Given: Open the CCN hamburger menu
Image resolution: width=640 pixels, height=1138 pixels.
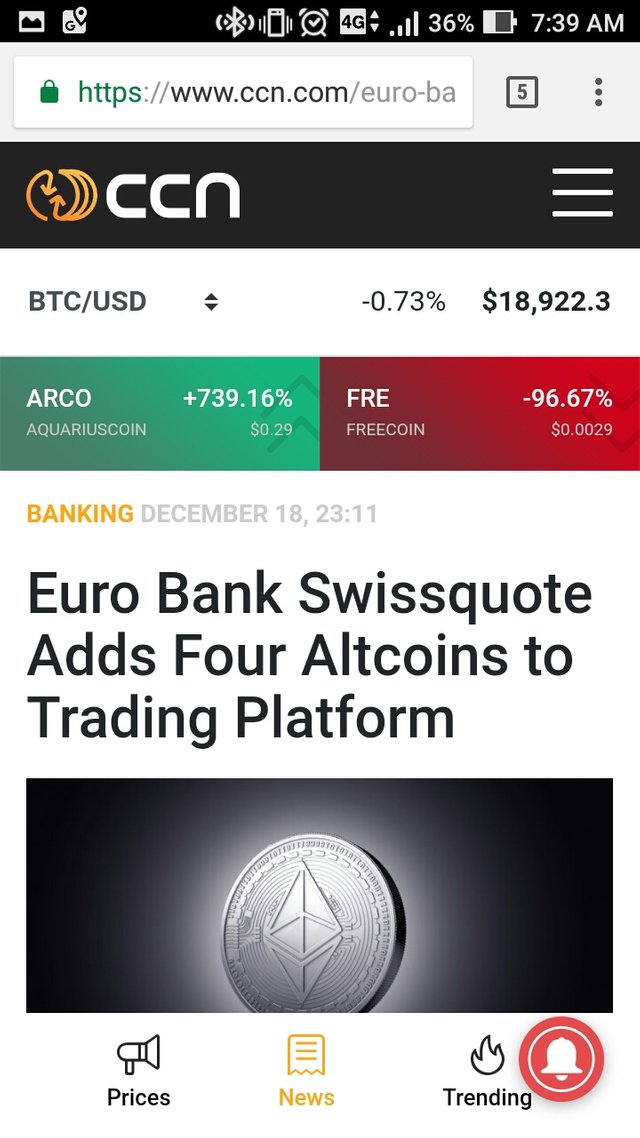Looking at the screenshot, I should click(x=582, y=193).
